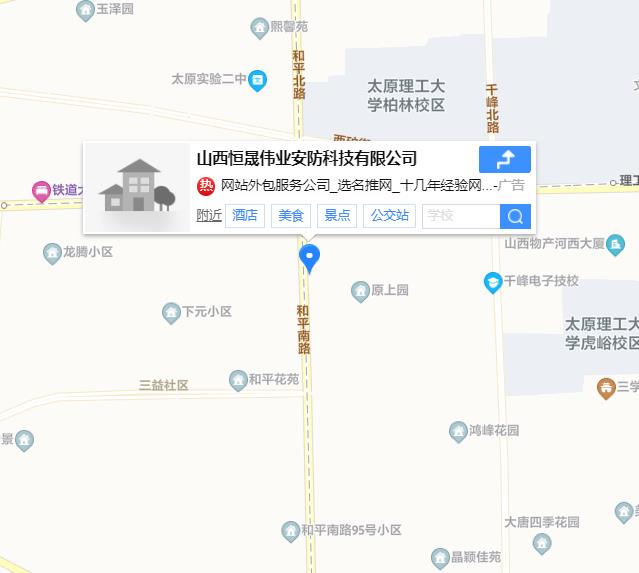Tap the 千峰电子技校 map marker
Image resolution: width=639 pixels, height=573 pixels.
click(x=493, y=281)
